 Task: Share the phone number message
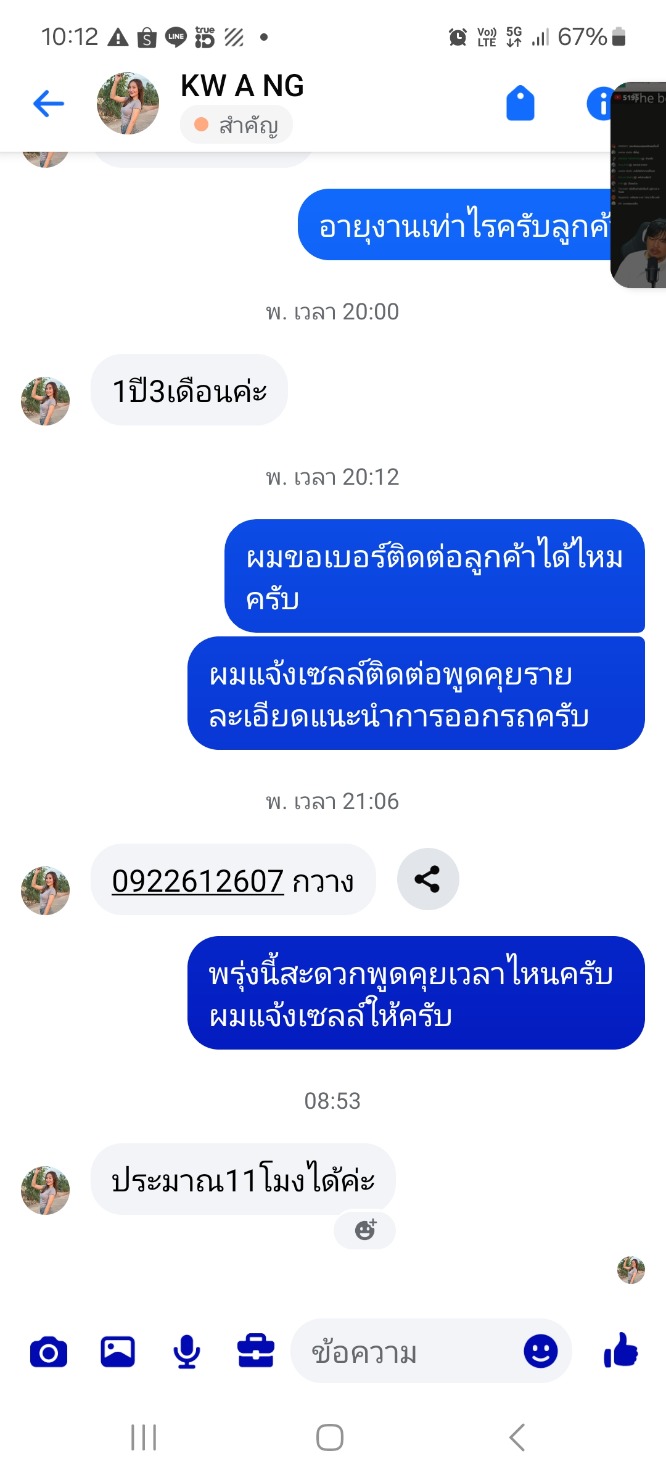428,880
